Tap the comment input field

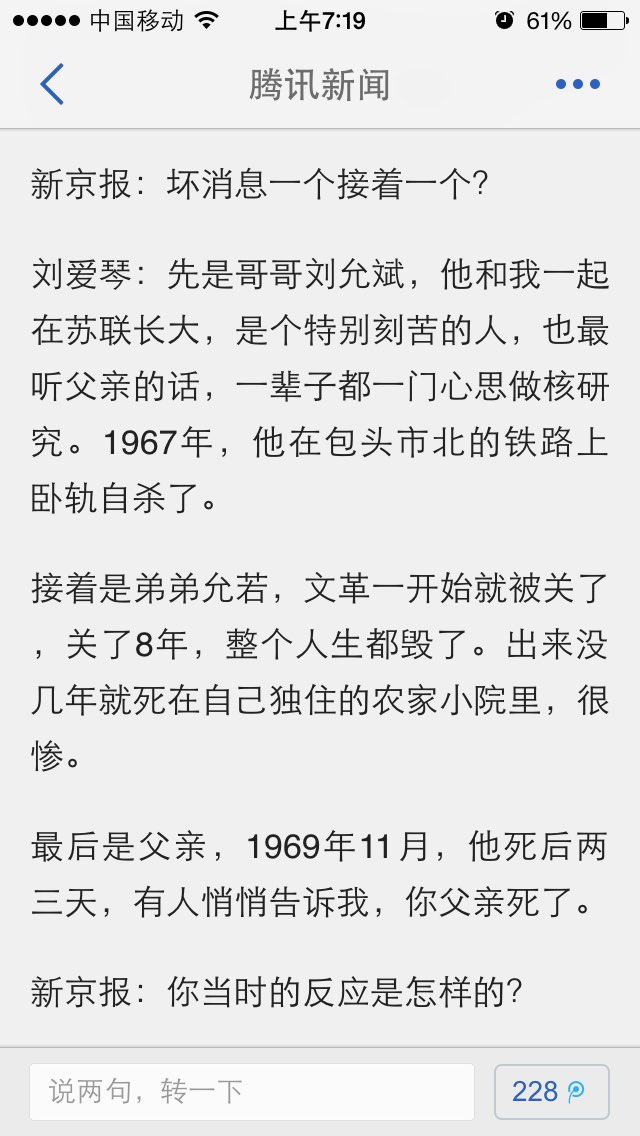point(252,1092)
